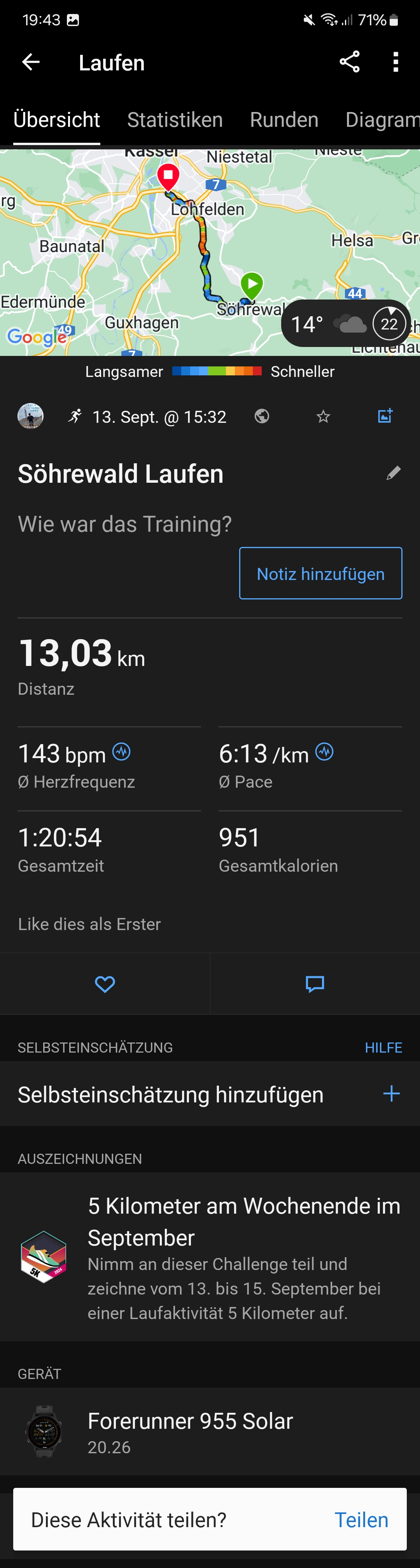Open the 5 Kilometer am Wochenende badge
420x1568 pixels.
tap(210, 1256)
